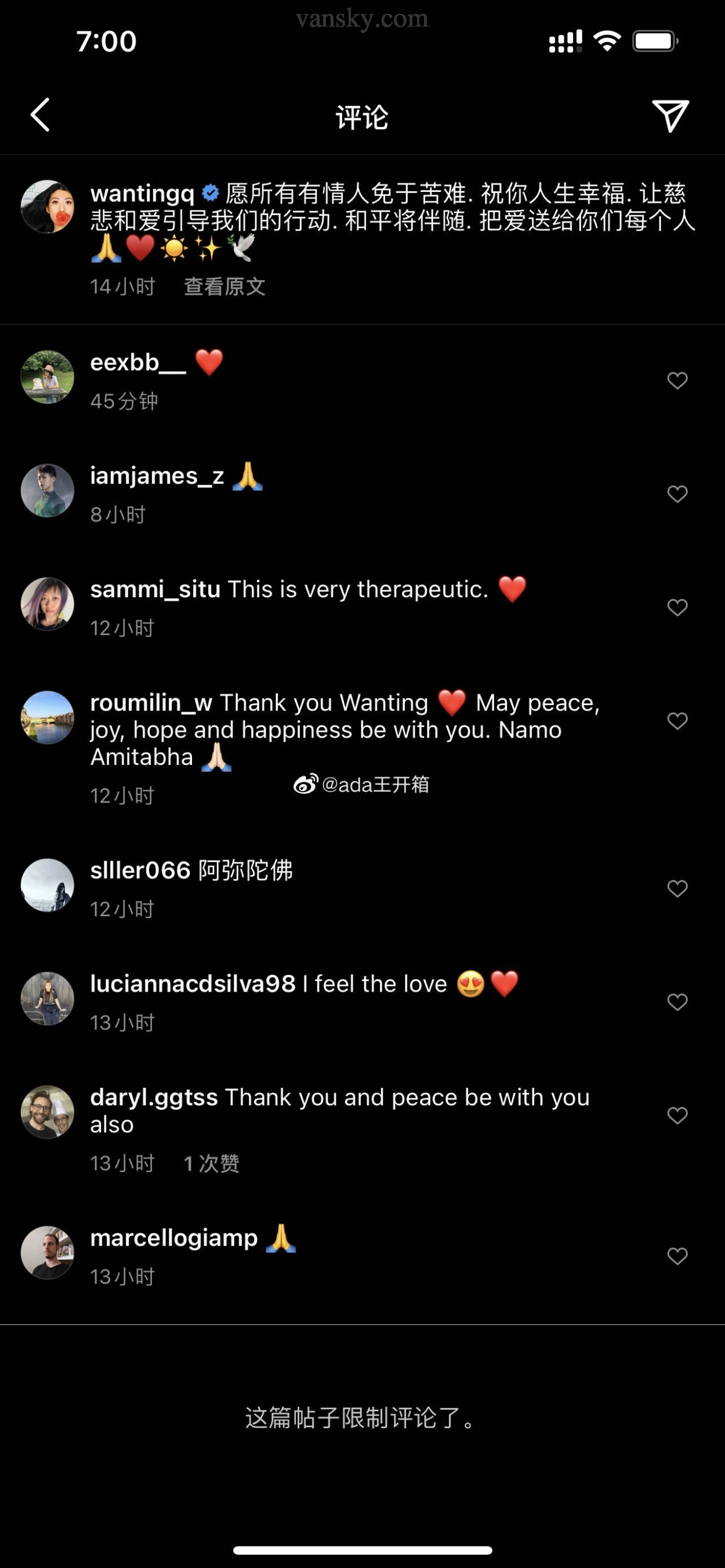Open the eexbb__ username link
The width and height of the screenshot is (725, 1568).
point(137,363)
